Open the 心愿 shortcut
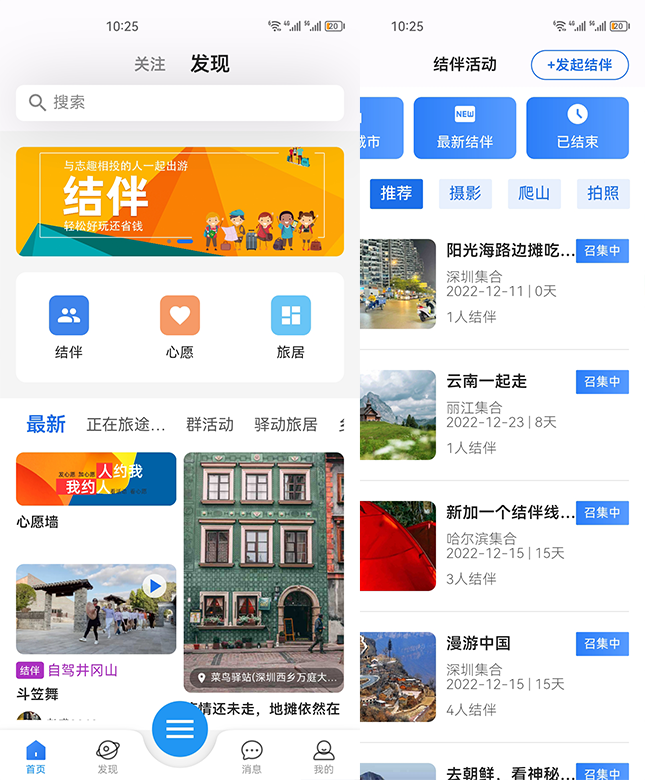The width and height of the screenshot is (645, 780). [x=180, y=327]
